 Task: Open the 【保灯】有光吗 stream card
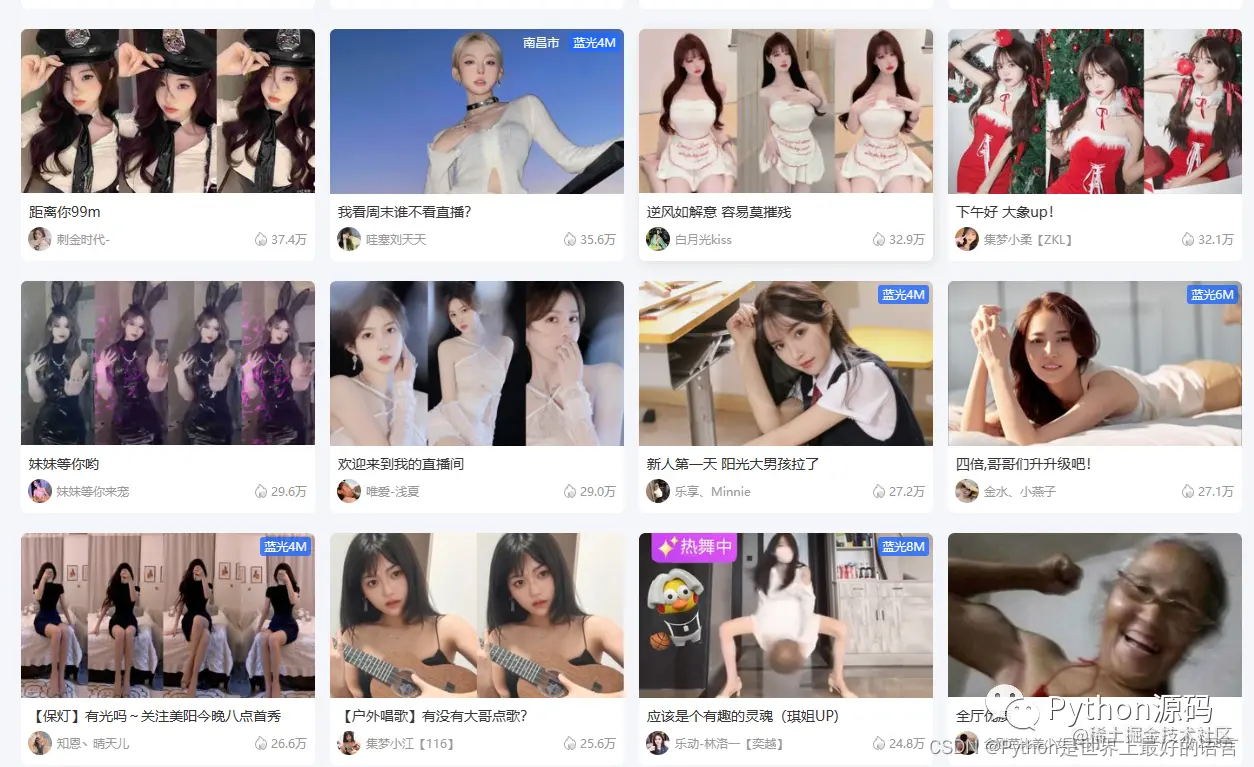tap(167, 615)
